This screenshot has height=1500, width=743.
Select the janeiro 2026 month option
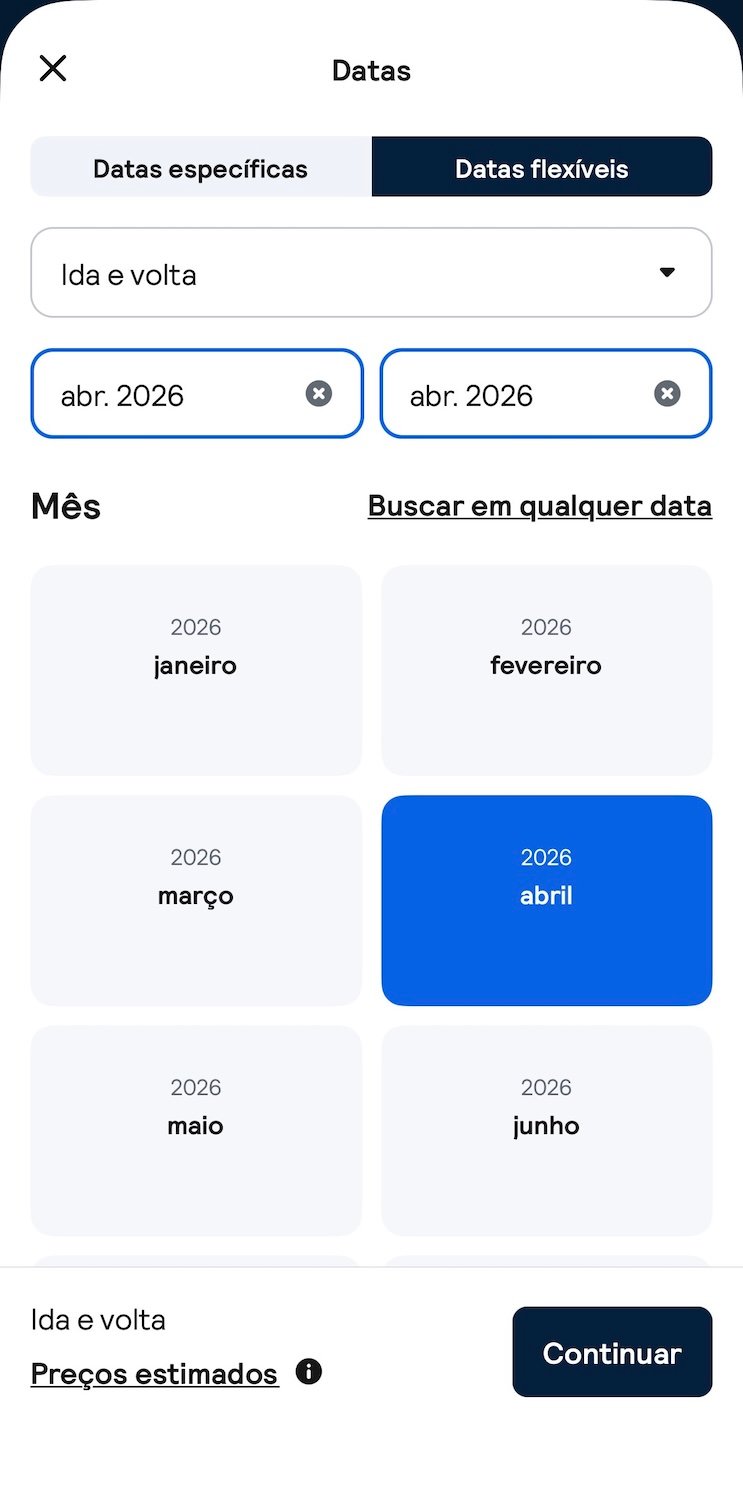click(x=195, y=670)
